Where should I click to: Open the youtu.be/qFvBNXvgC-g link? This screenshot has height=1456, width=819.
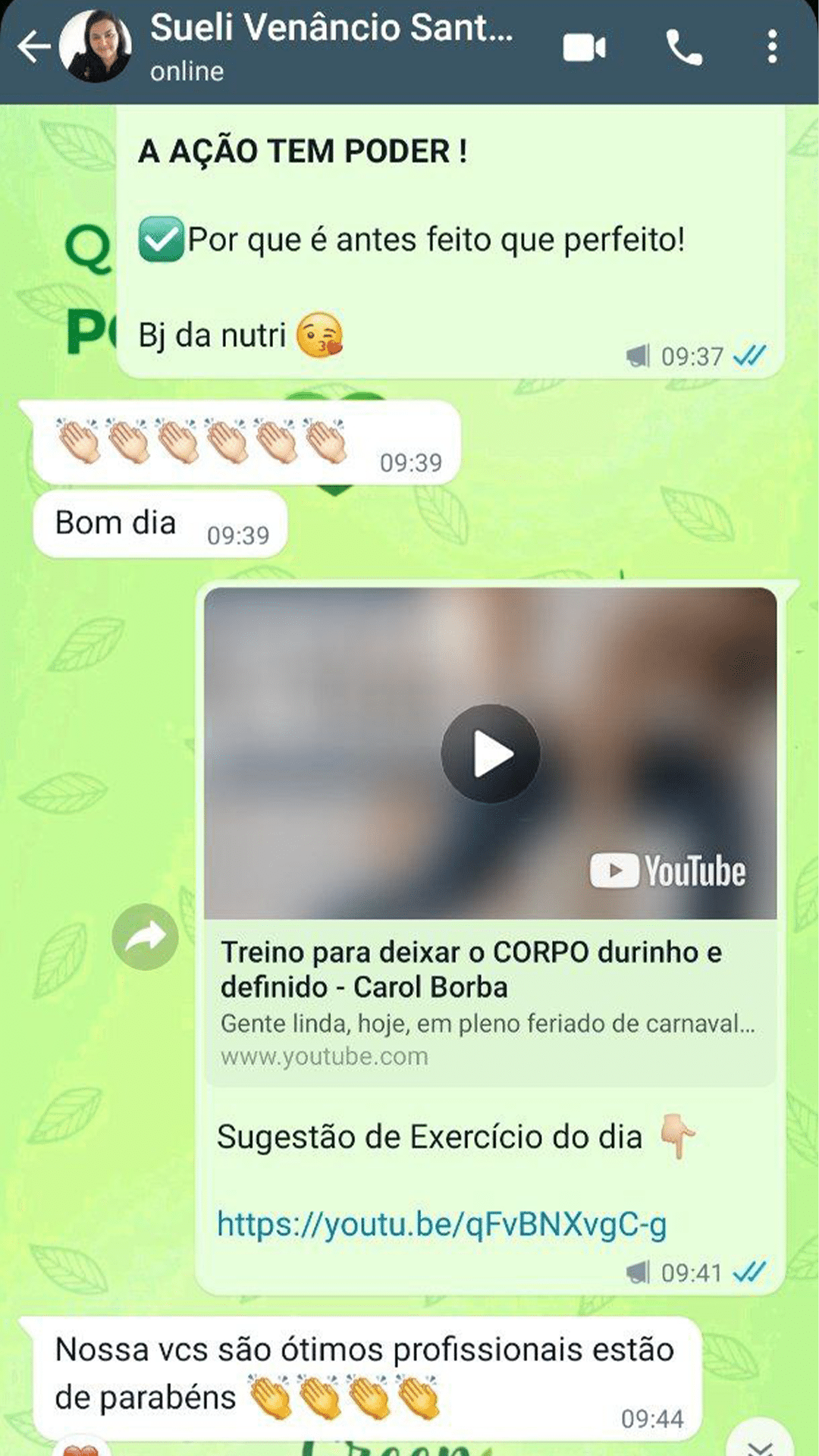coord(441,1225)
